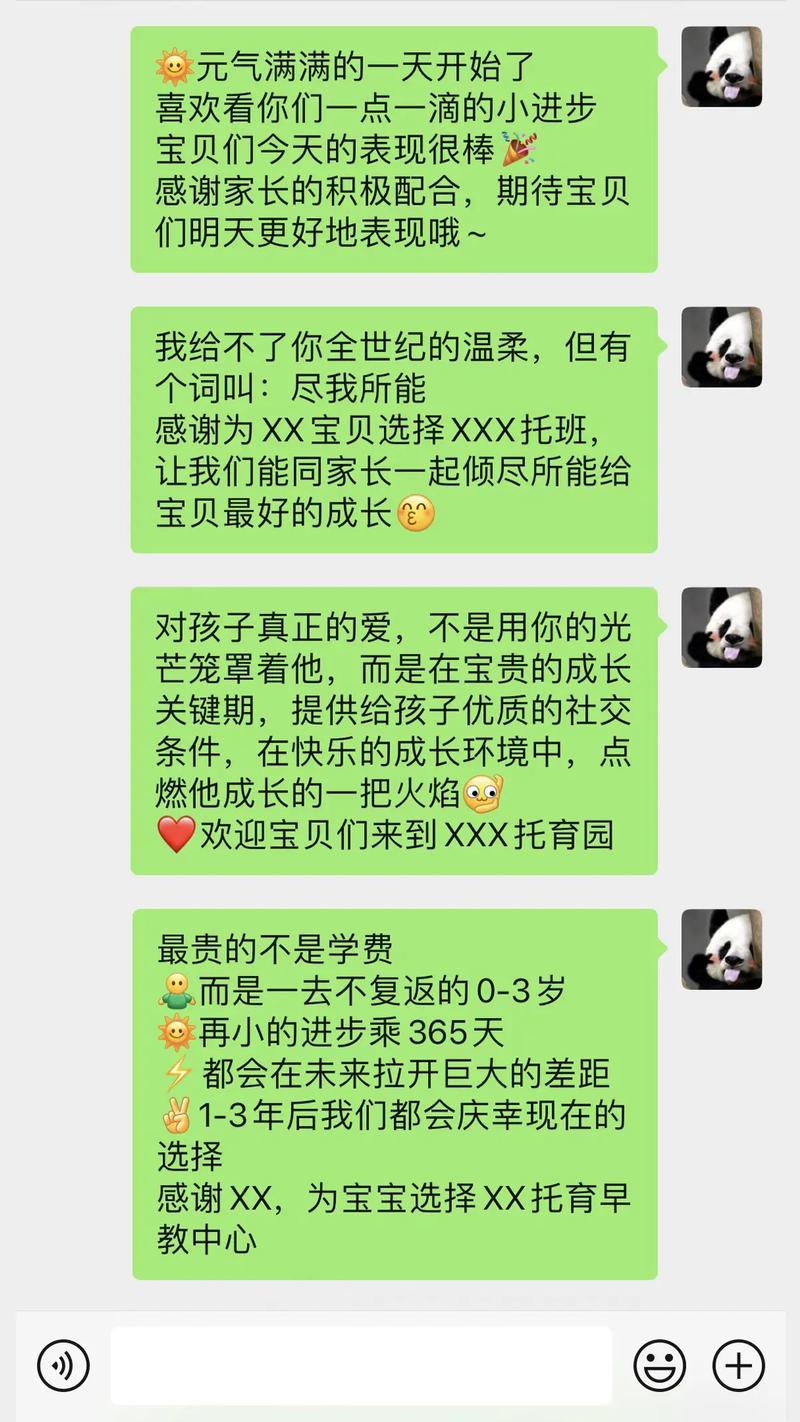Tap the panda avatar beside 元气满满 message

[x=721, y=67]
